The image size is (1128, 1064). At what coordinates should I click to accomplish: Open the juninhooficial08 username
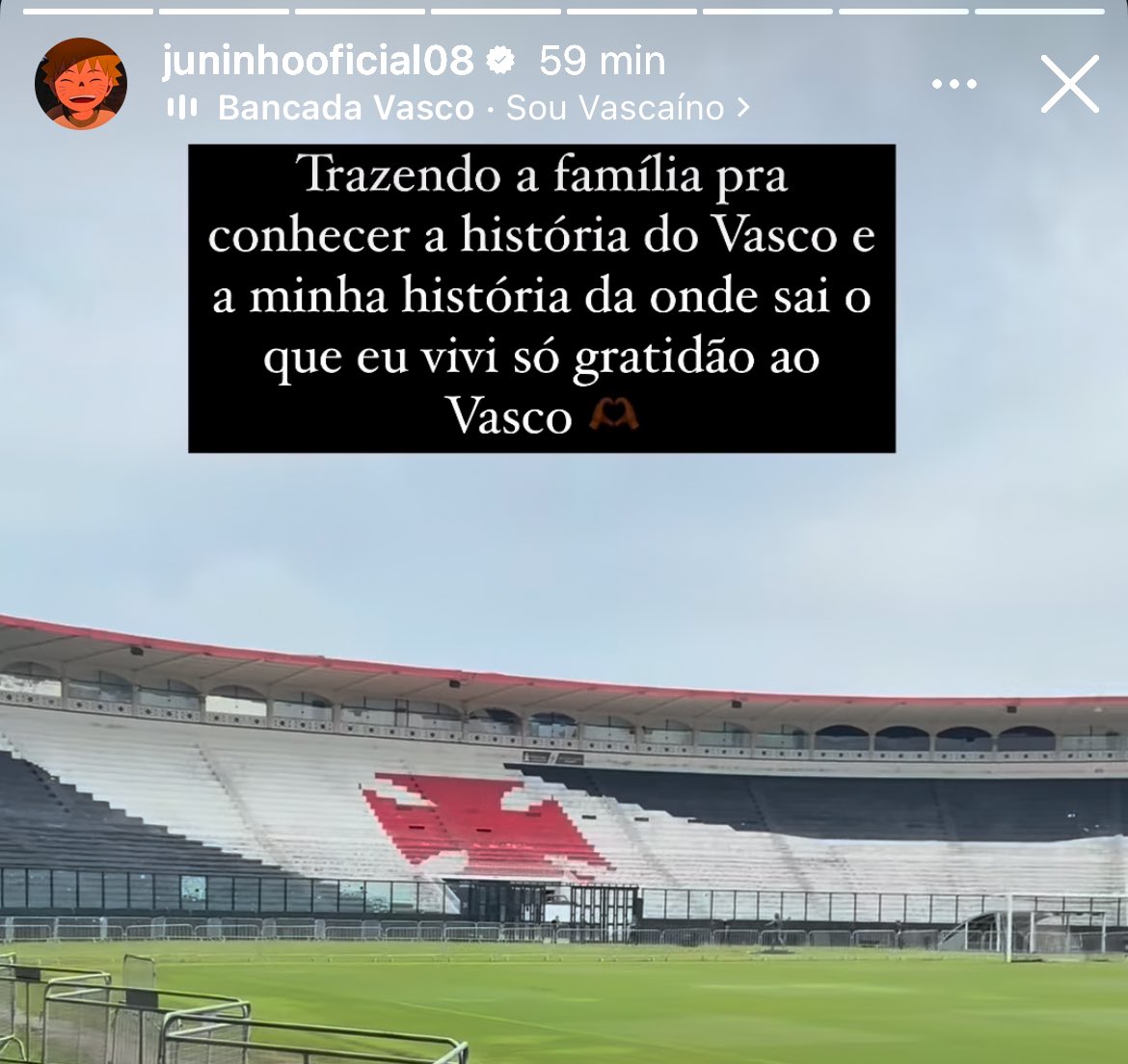(x=317, y=61)
